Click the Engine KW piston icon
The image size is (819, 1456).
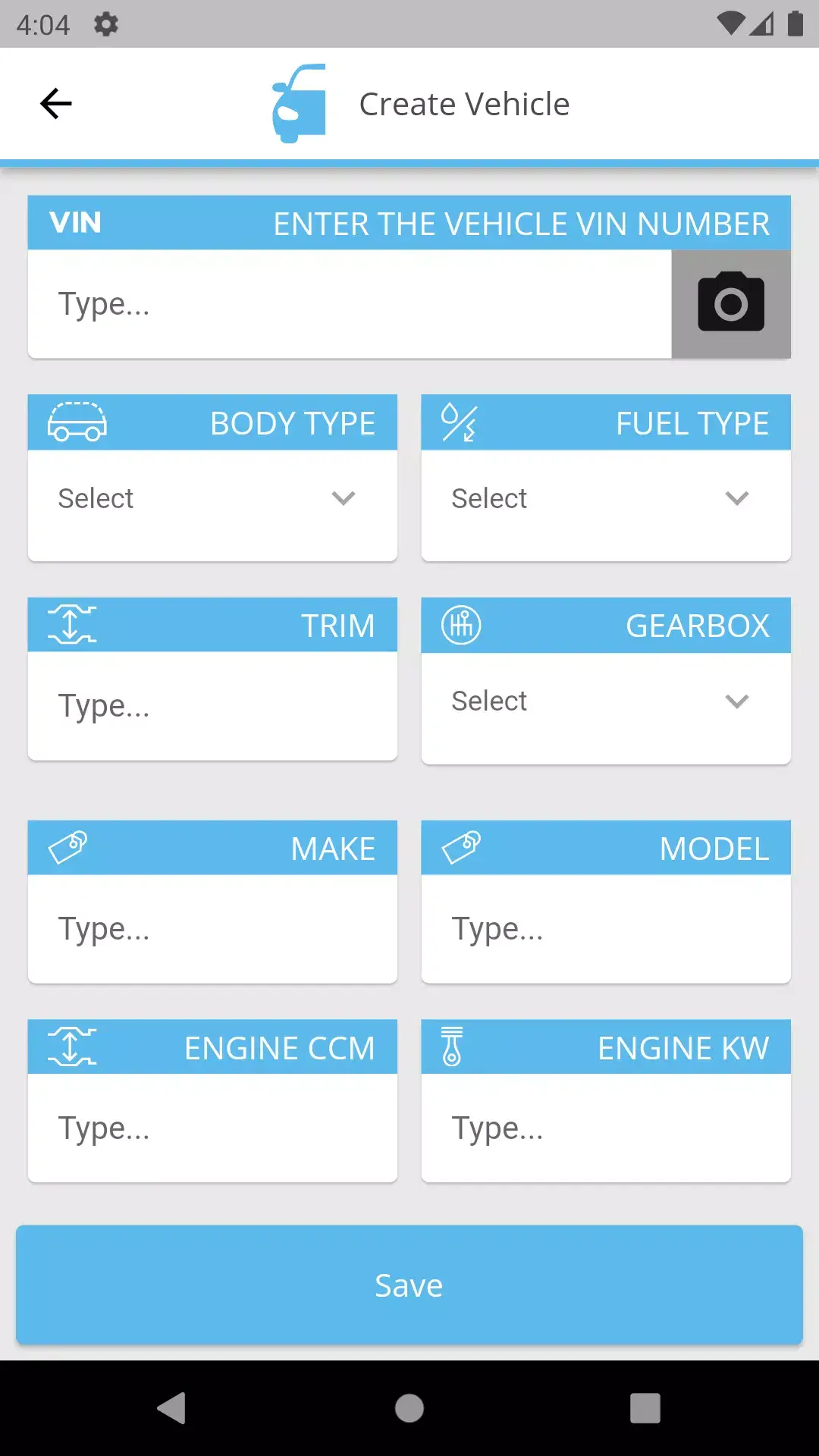coord(452,1046)
